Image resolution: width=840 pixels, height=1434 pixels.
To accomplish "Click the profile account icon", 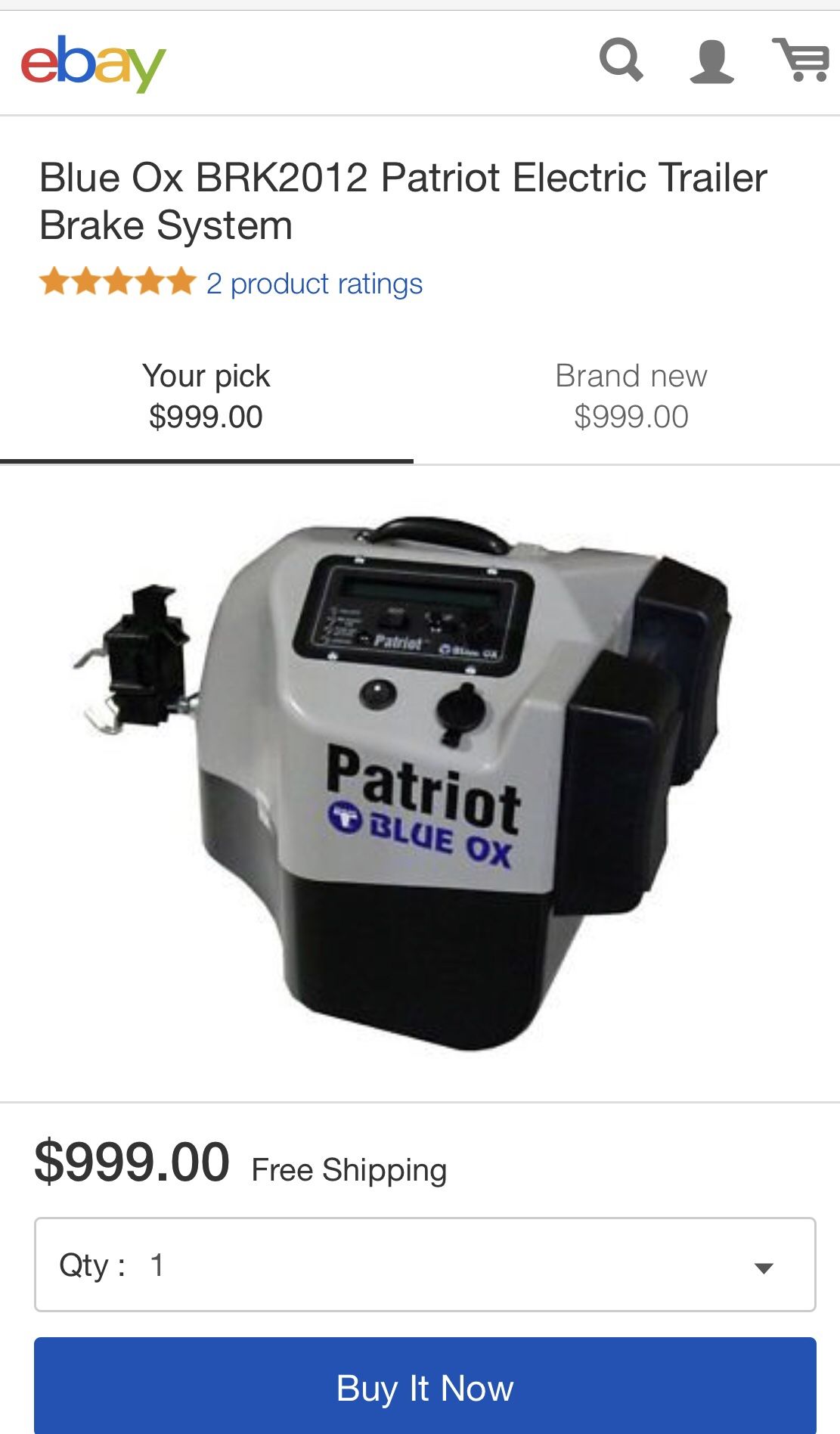I will 711,62.
